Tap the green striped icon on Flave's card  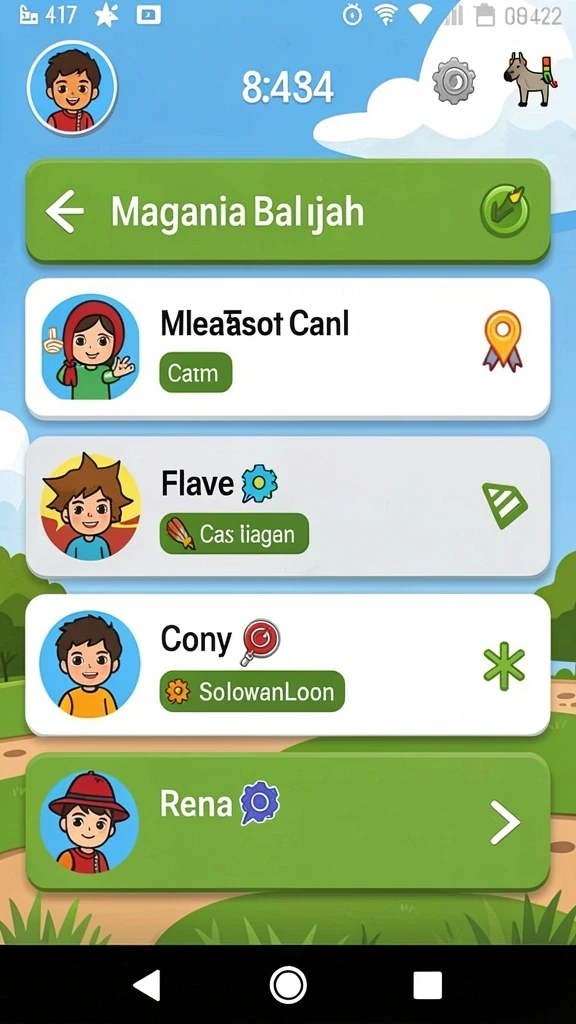pos(504,505)
